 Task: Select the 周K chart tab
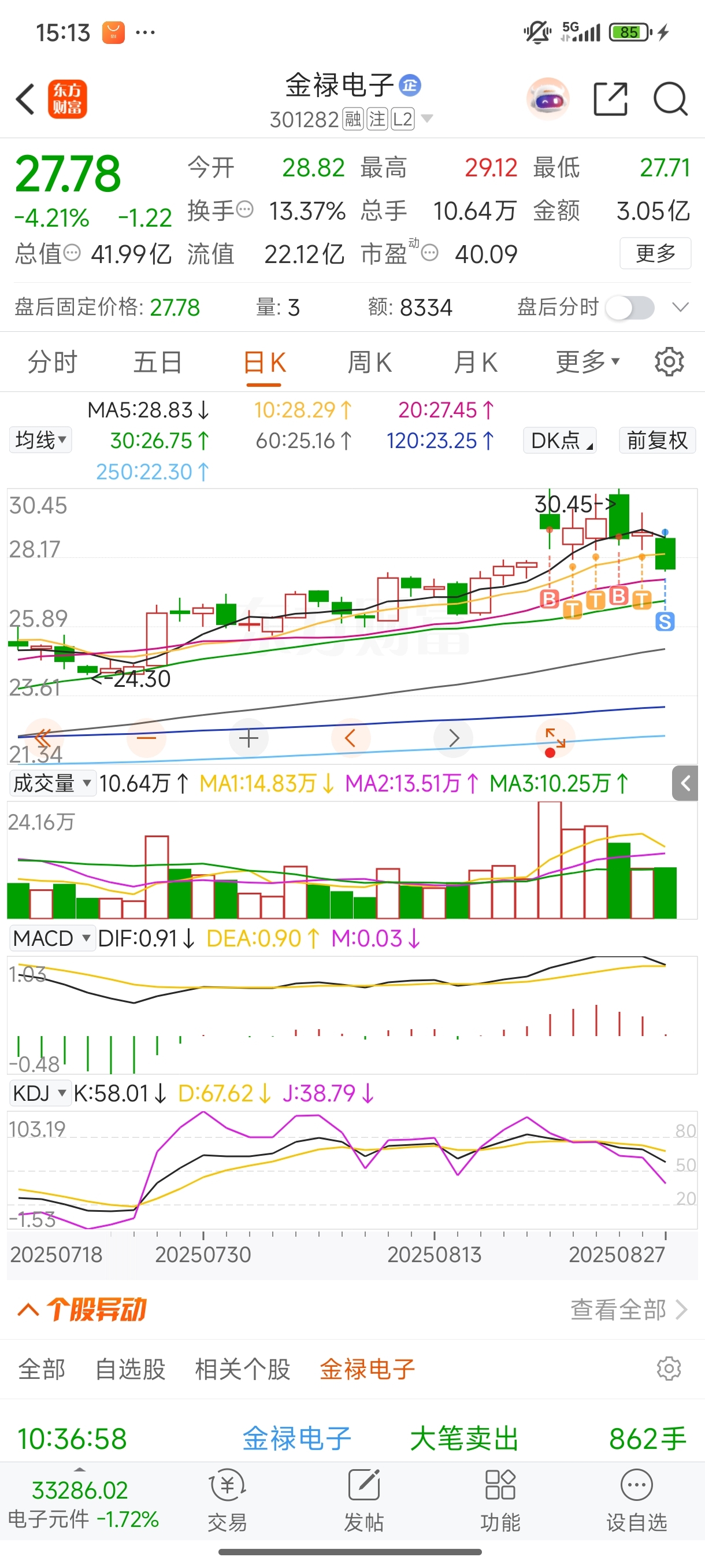369,363
